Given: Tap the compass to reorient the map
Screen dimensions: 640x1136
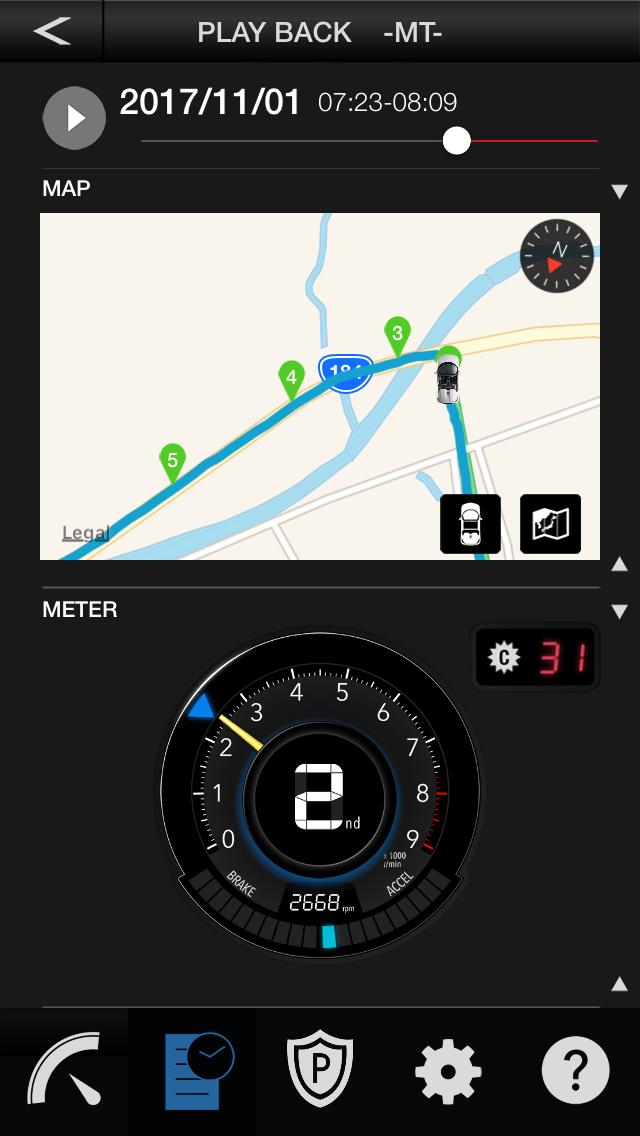Looking at the screenshot, I should coord(557,256).
